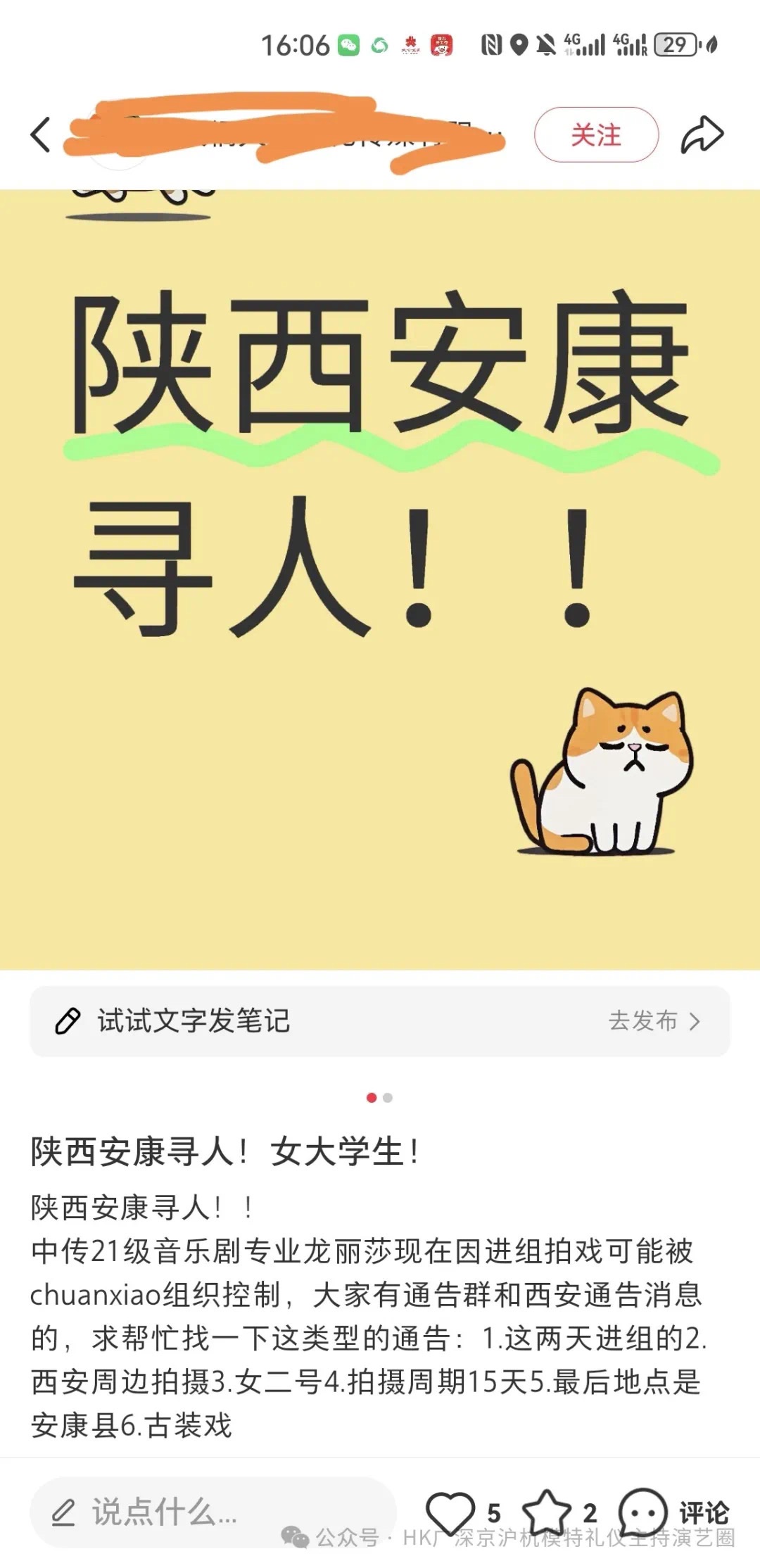The width and height of the screenshot is (760, 1568).
Task: Share this post
Action: 702,134
